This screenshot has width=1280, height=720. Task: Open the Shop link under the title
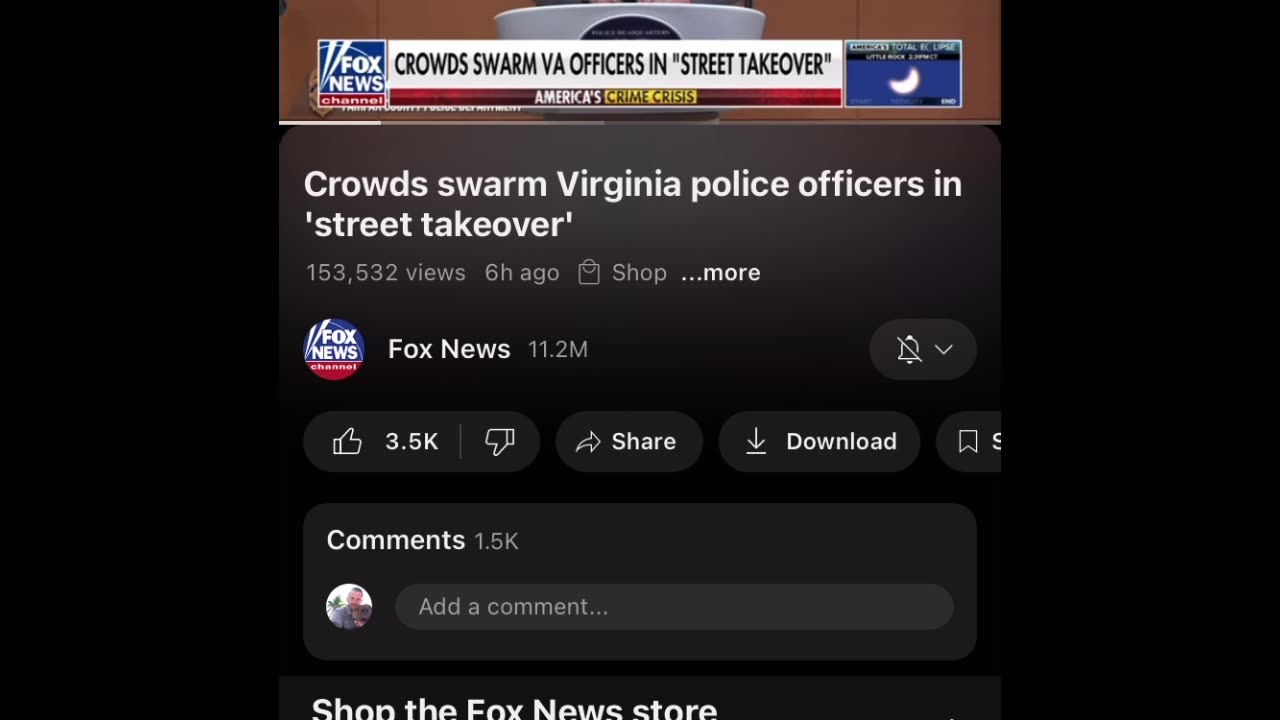point(623,273)
